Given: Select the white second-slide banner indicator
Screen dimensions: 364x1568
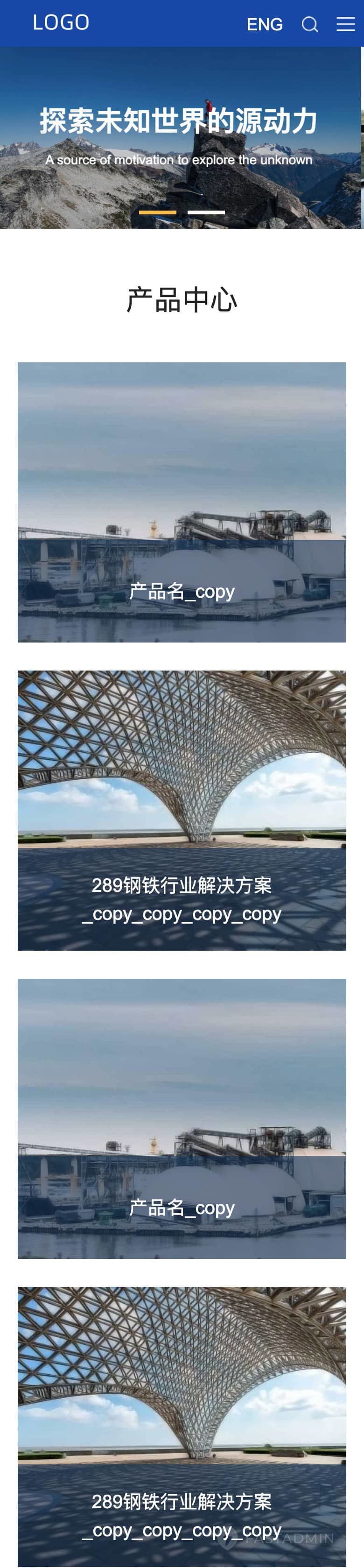Looking at the screenshot, I should pos(206,212).
